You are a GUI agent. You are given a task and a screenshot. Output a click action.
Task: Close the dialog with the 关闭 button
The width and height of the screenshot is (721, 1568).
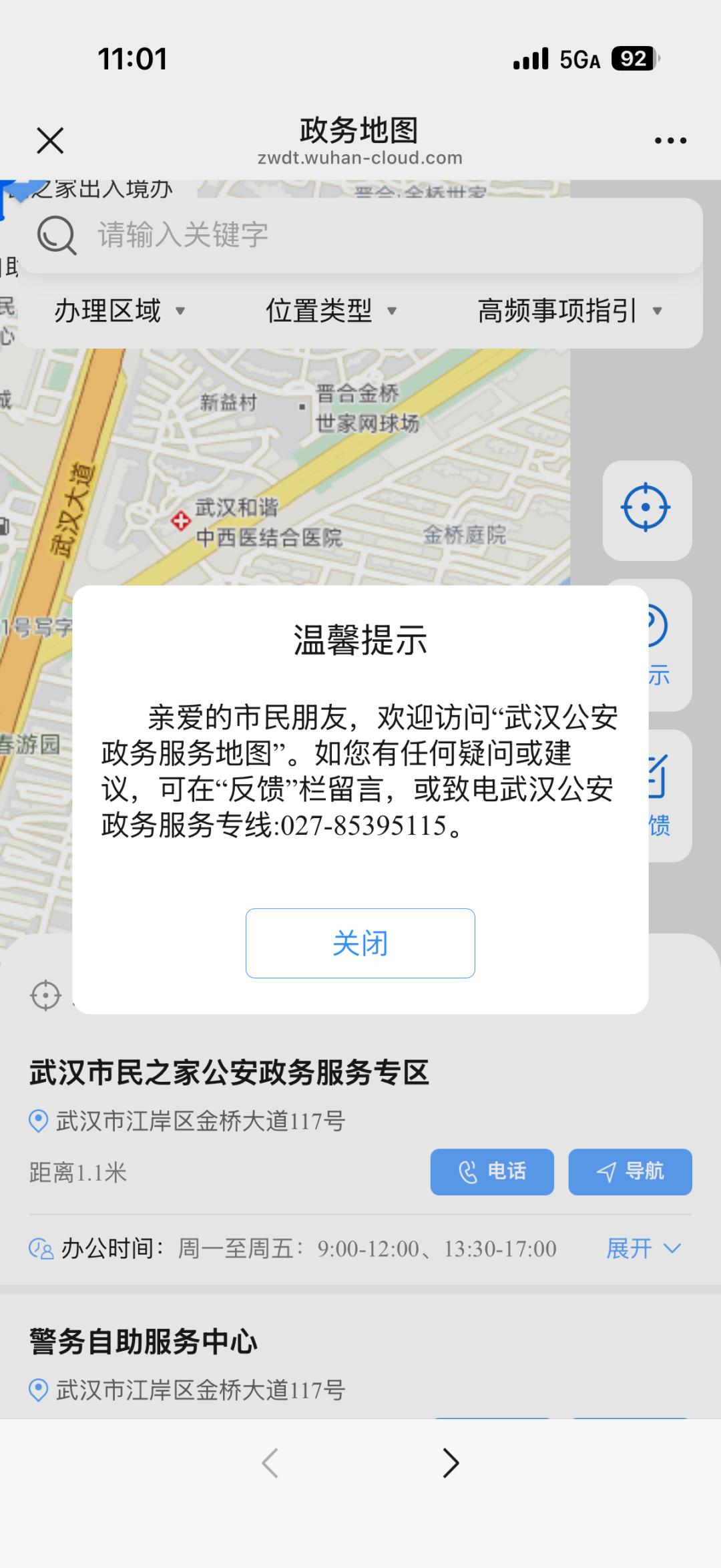click(360, 942)
